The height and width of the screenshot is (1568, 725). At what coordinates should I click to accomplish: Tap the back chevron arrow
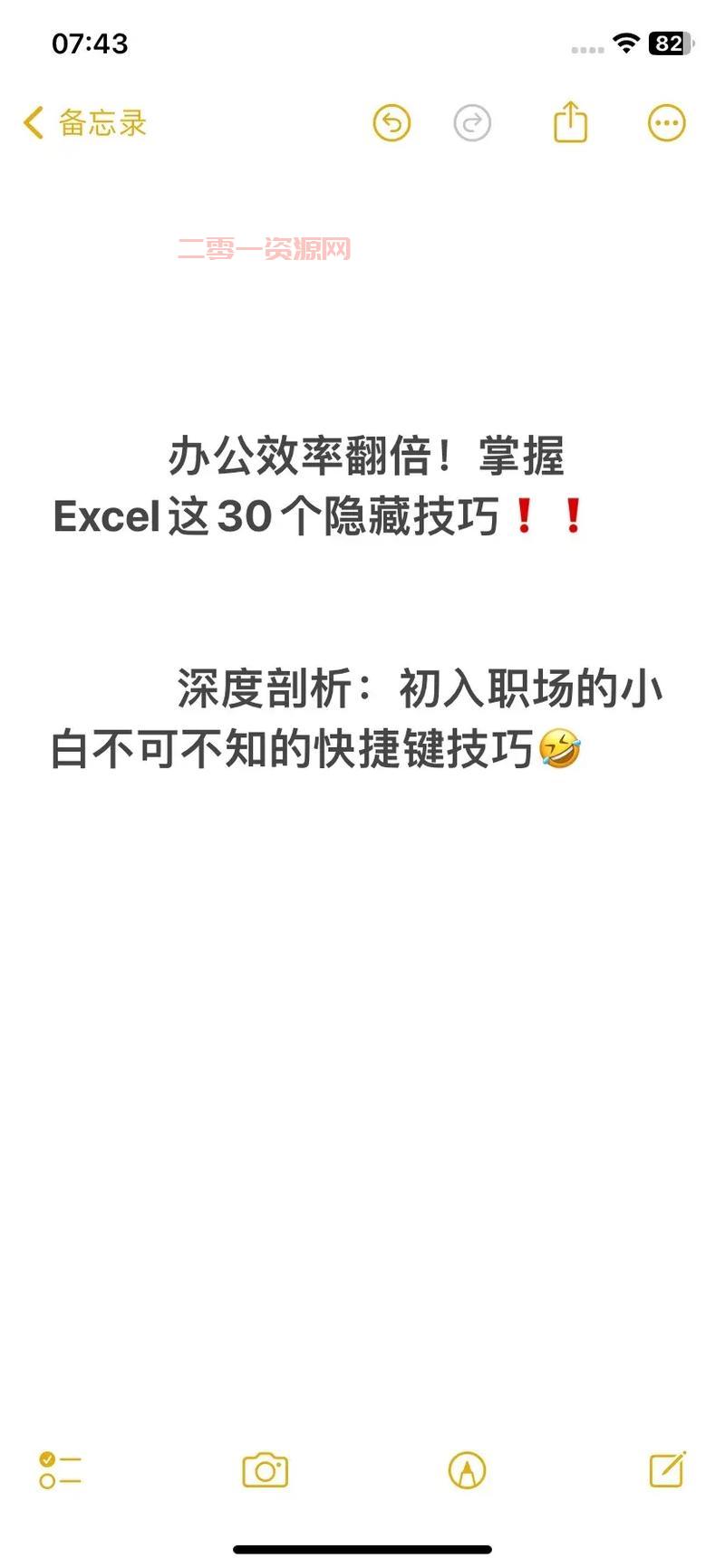pyautogui.click(x=33, y=123)
